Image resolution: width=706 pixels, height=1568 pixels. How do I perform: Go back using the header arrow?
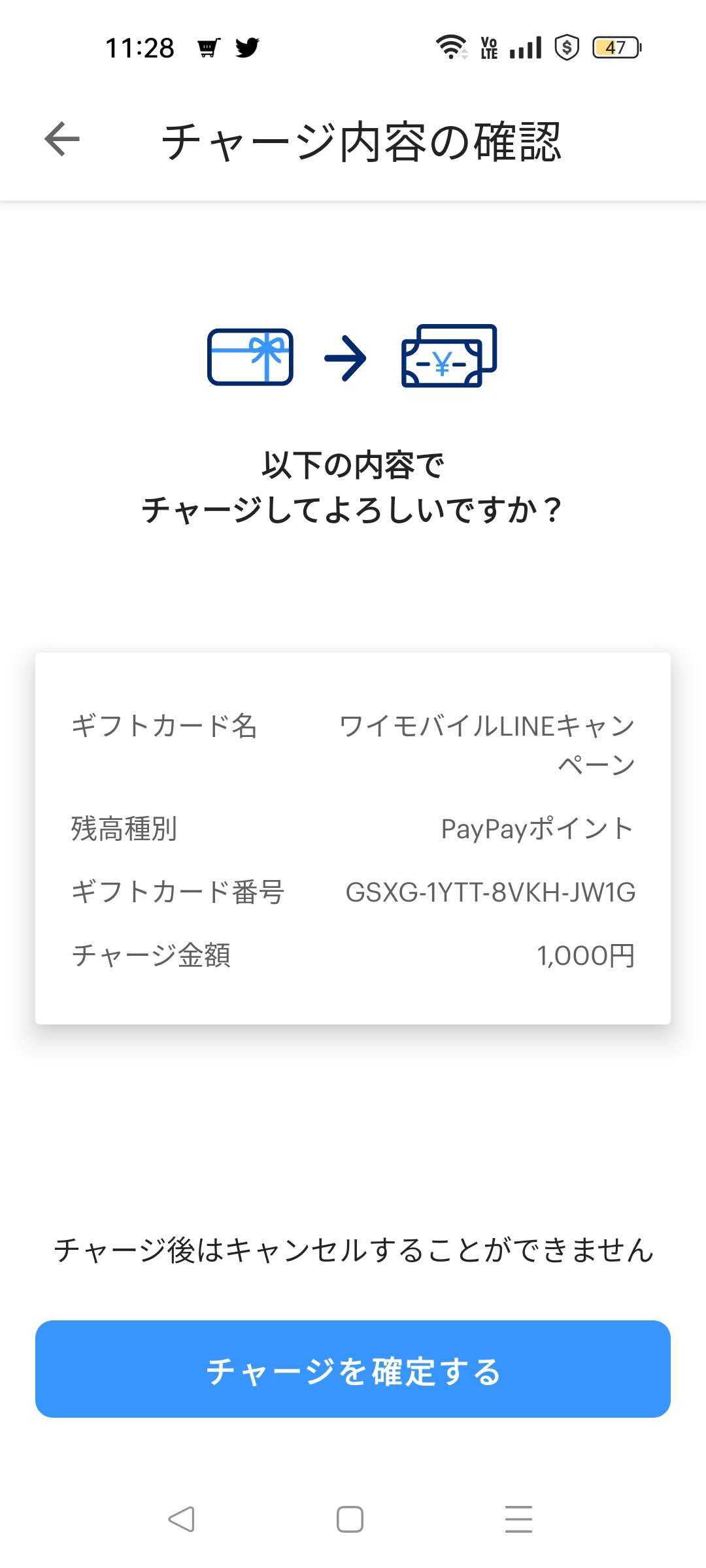click(x=62, y=139)
